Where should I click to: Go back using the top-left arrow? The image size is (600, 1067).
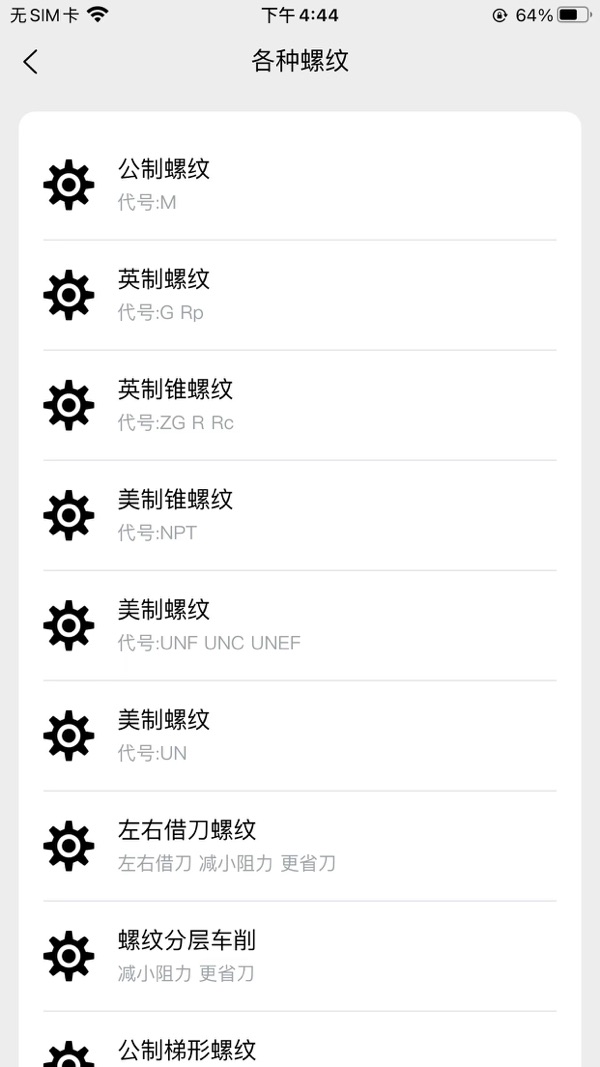[x=30, y=61]
